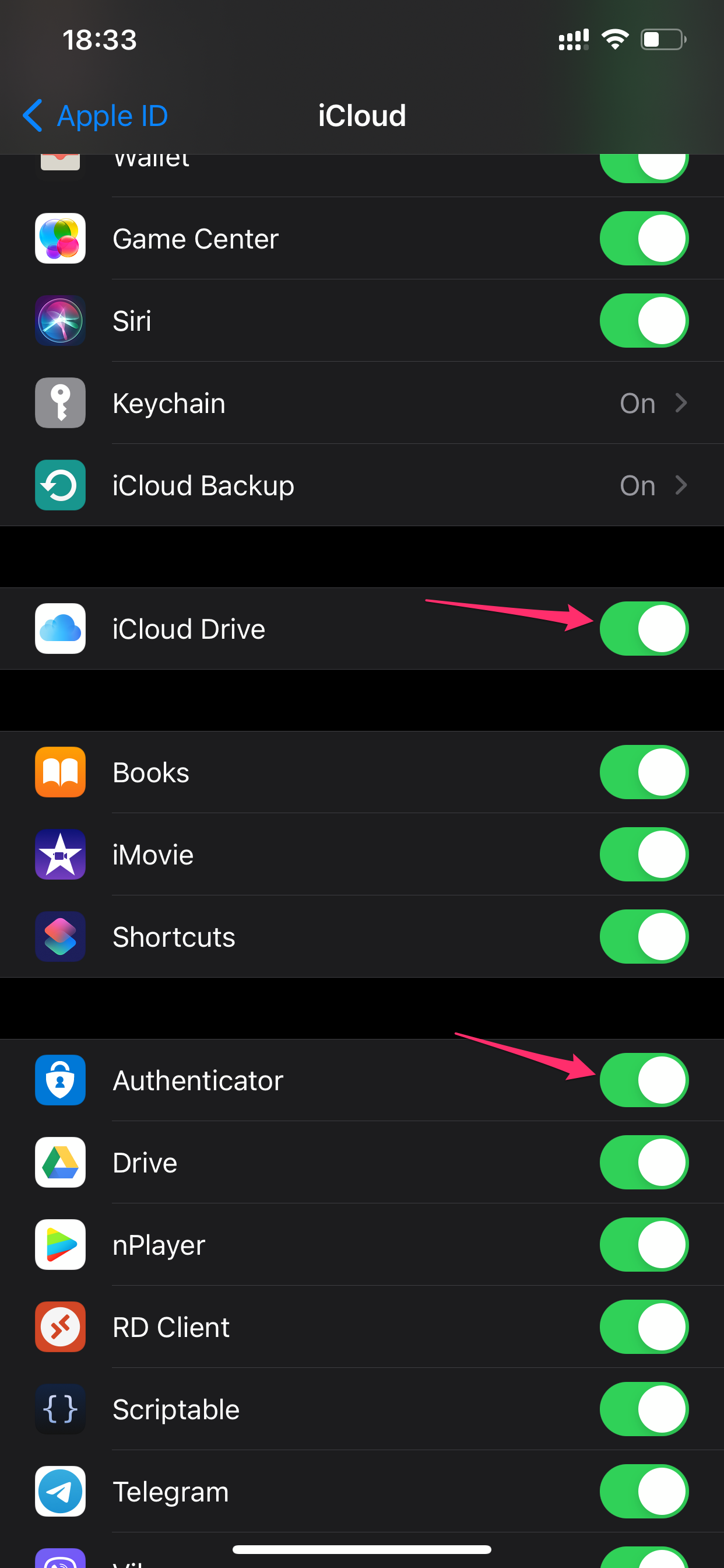
Task: Turn off Google Drive switch
Action: (x=644, y=1162)
